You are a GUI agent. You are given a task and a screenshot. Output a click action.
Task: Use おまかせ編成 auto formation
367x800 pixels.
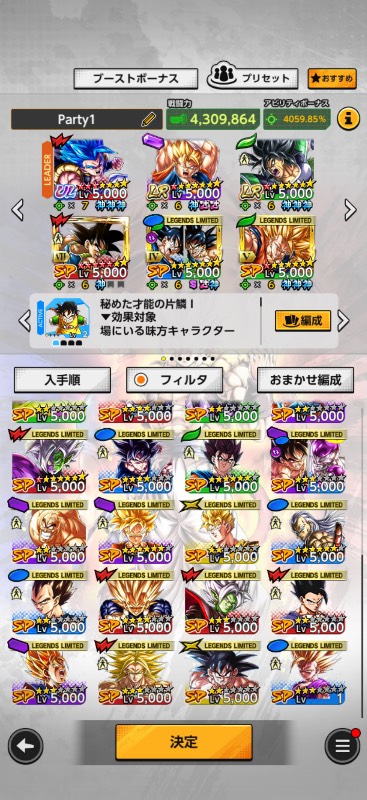point(305,380)
